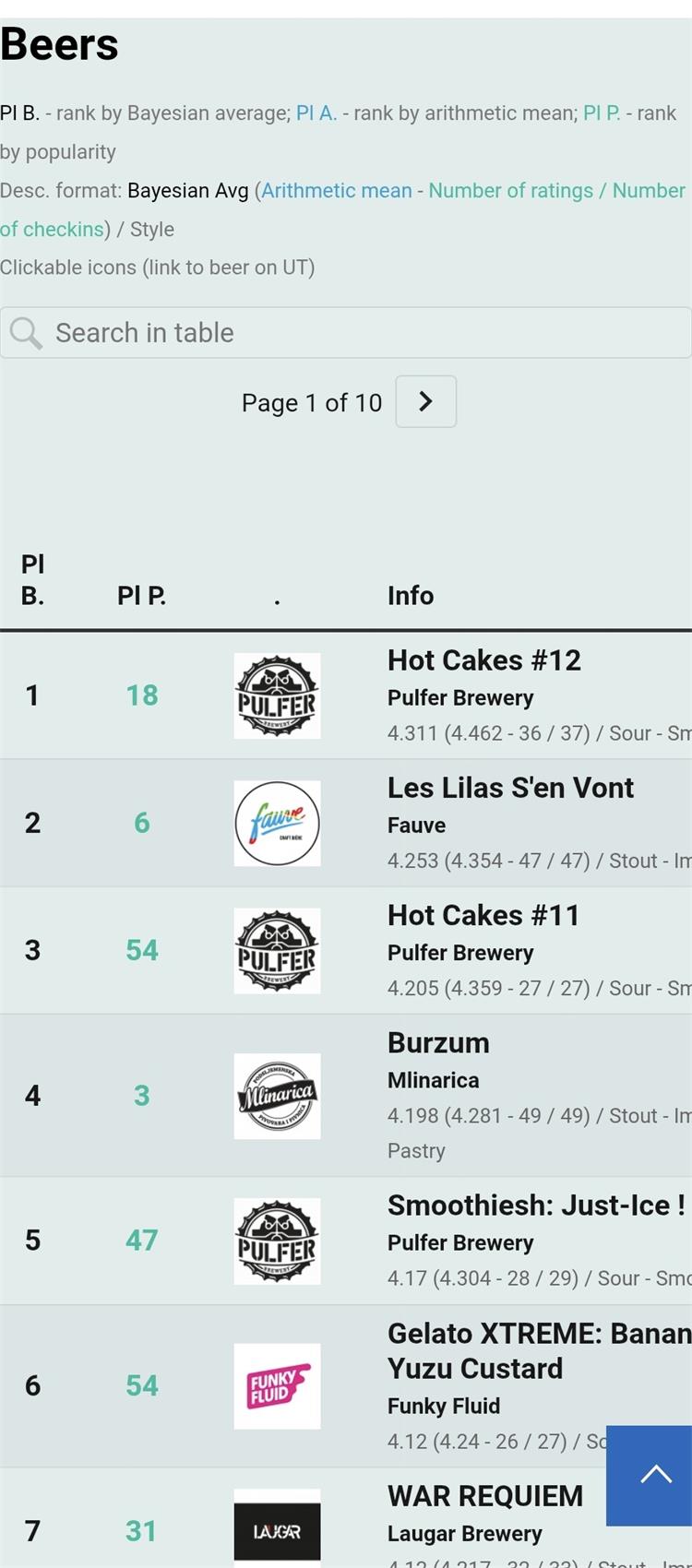Sort the table by Info column
The height and width of the screenshot is (1568, 692).
click(411, 596)
